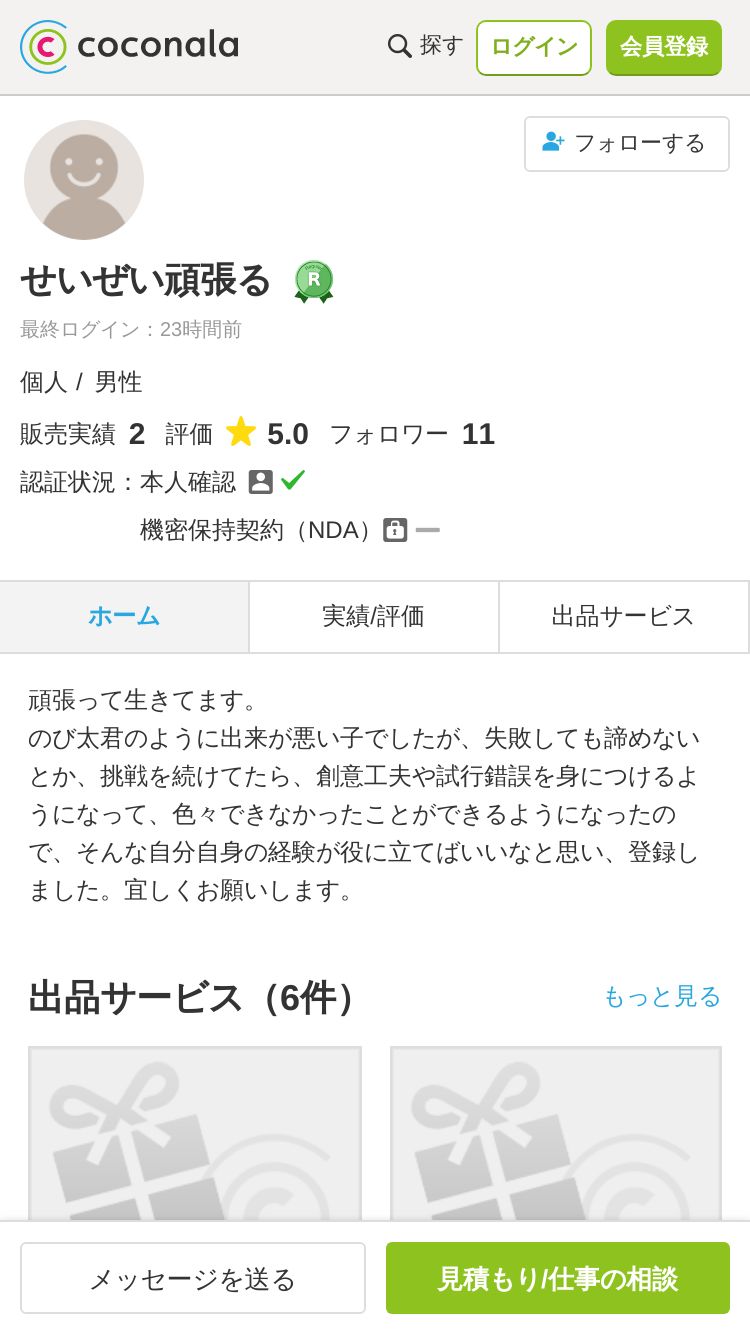Tap メッセージを送る to send a message
This screenshot has width=750, height=1334.
coord(193,1278)
